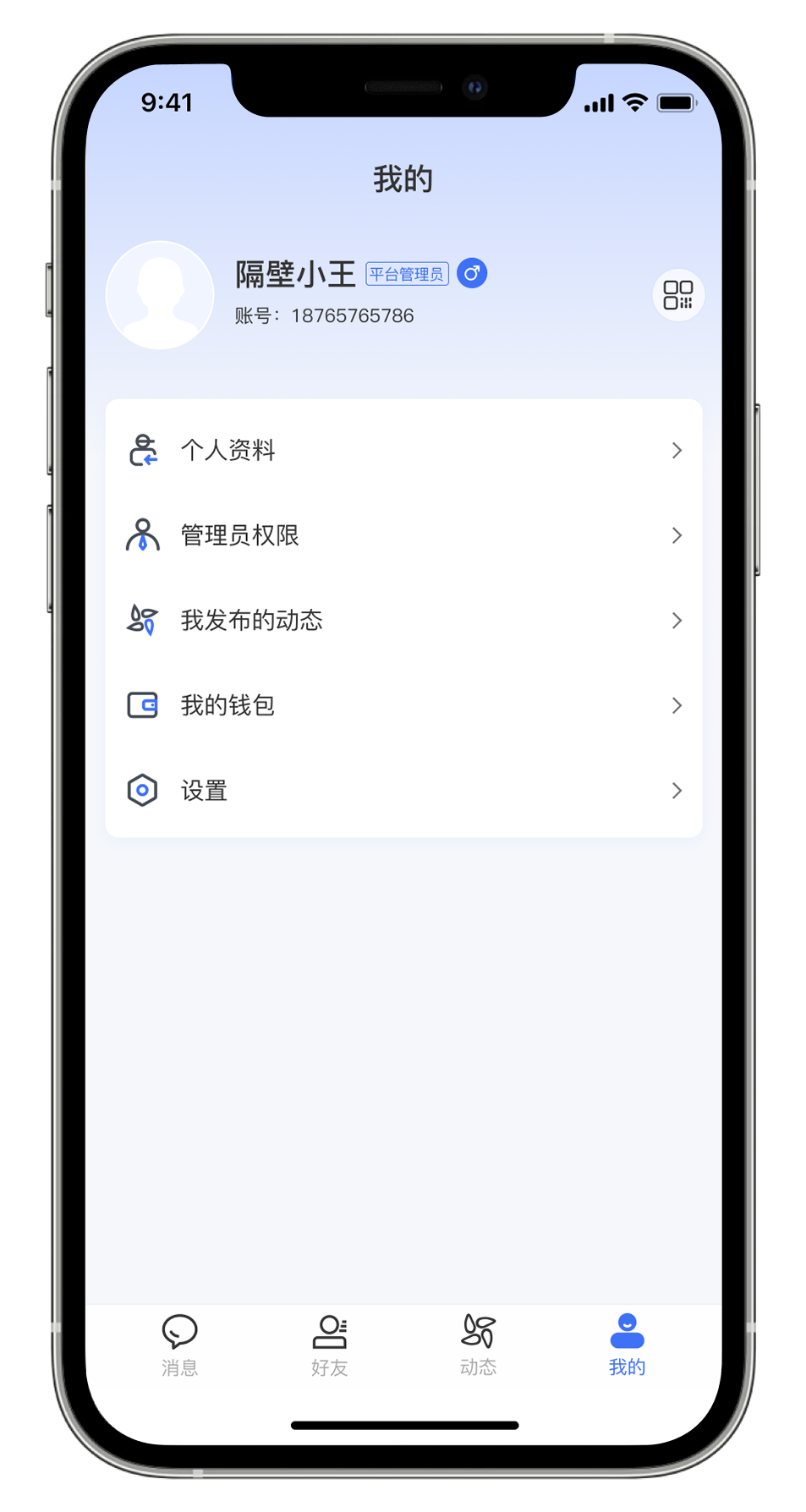This screenshot has height=1512, width=806.
Task: Switch to the 消息 tab
Action: (x=179, y=1345)
